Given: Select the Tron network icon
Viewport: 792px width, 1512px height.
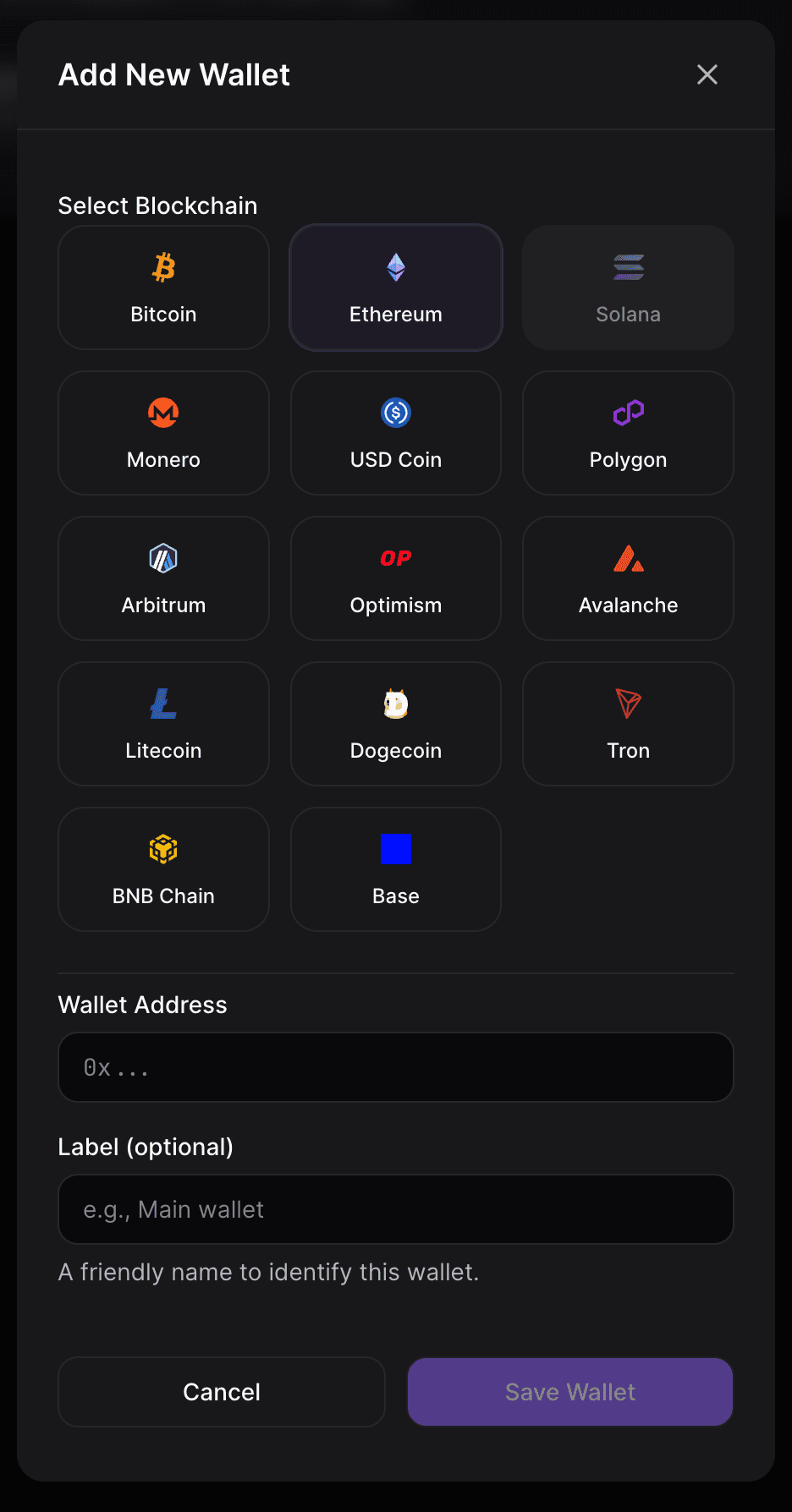Looking at the screenshot, I should point(628,704).
